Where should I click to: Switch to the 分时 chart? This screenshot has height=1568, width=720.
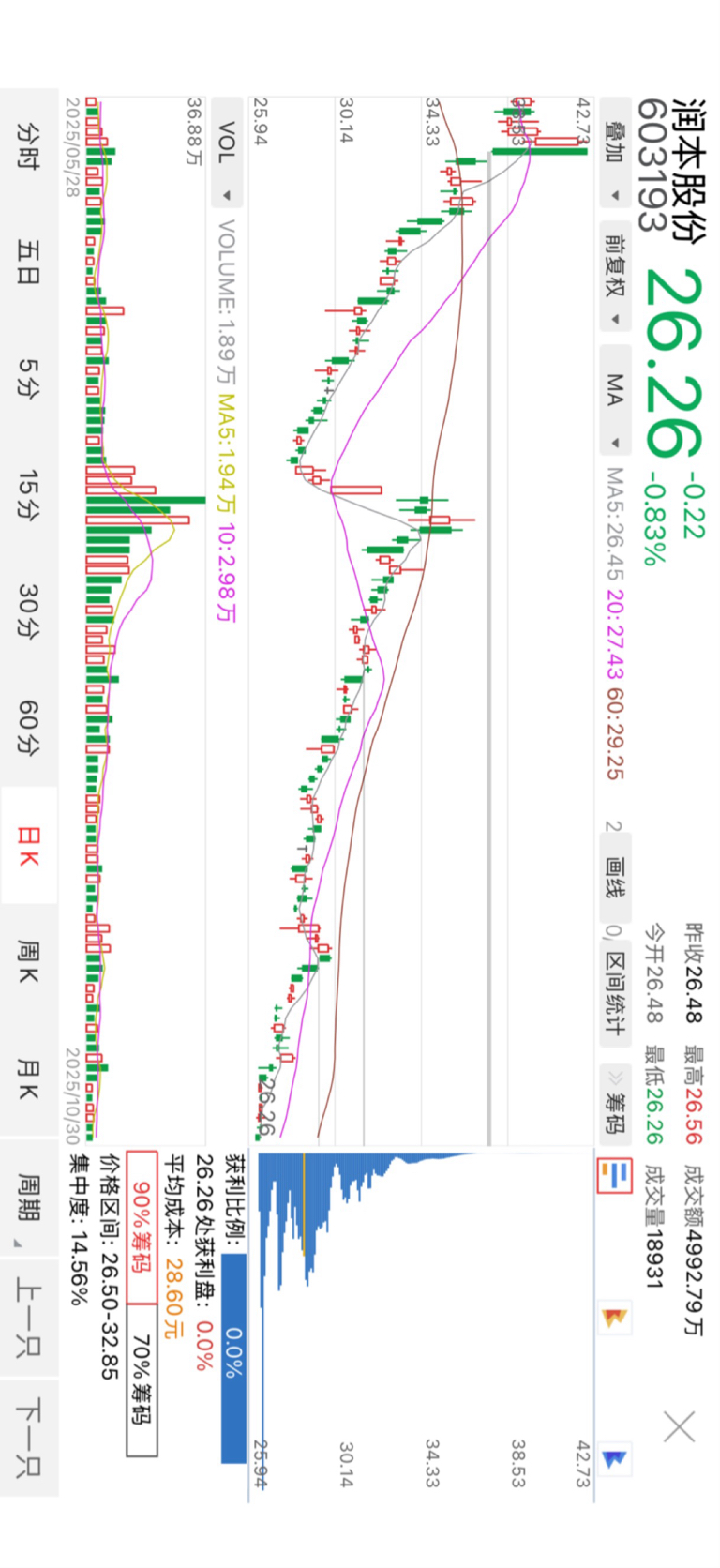coord(29,146)
